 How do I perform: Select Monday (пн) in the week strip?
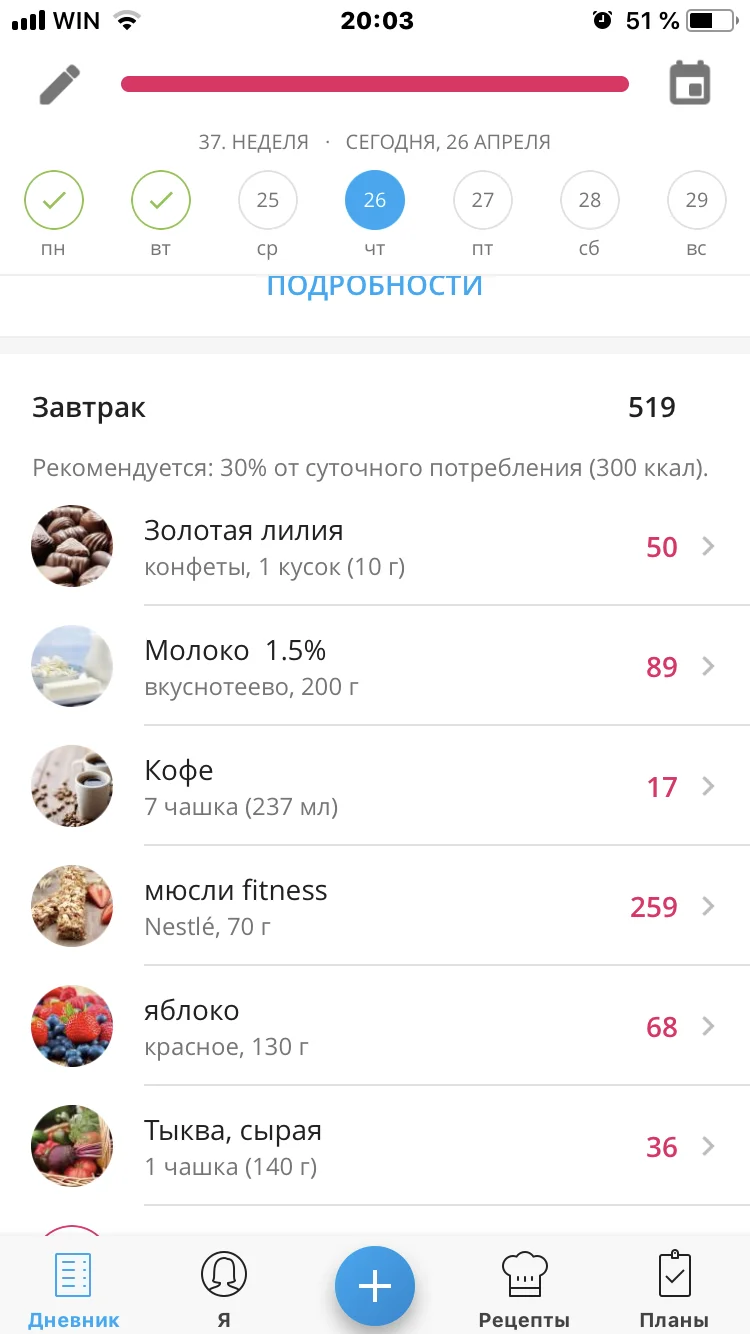tap(54, 201)
